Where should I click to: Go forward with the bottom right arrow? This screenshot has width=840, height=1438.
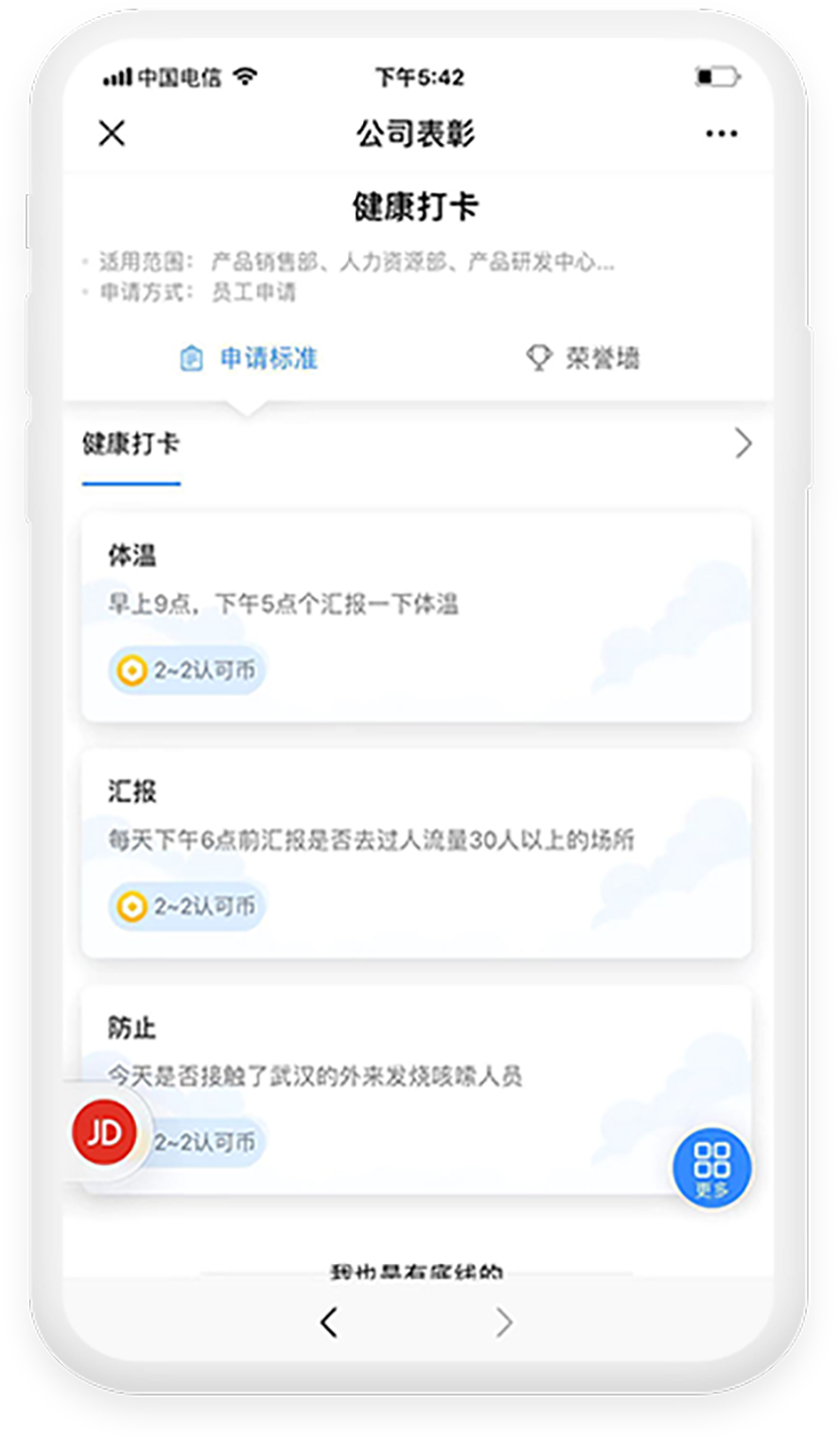[504, 1323]
